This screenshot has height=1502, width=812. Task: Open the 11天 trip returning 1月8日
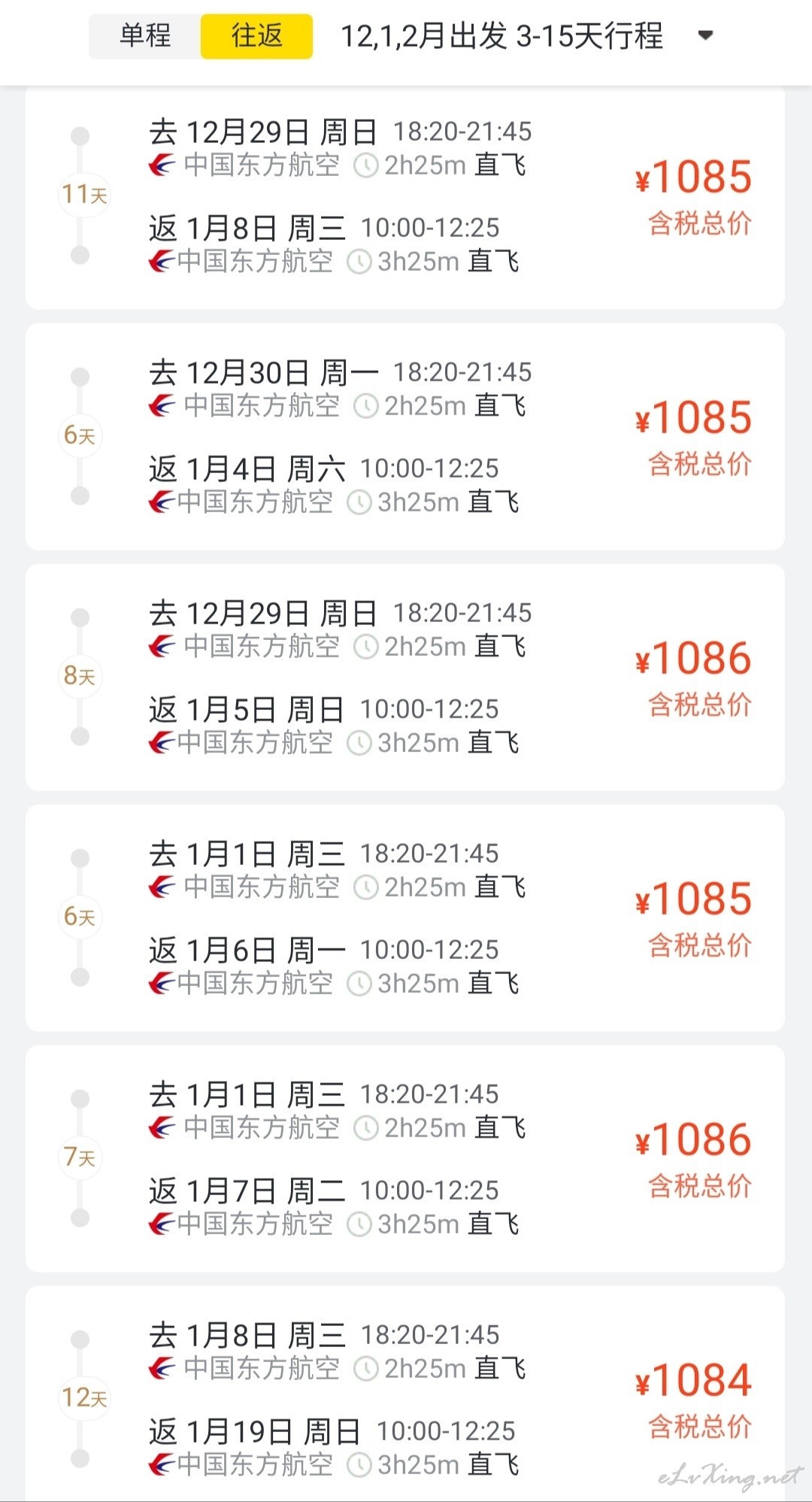point(405,197)
